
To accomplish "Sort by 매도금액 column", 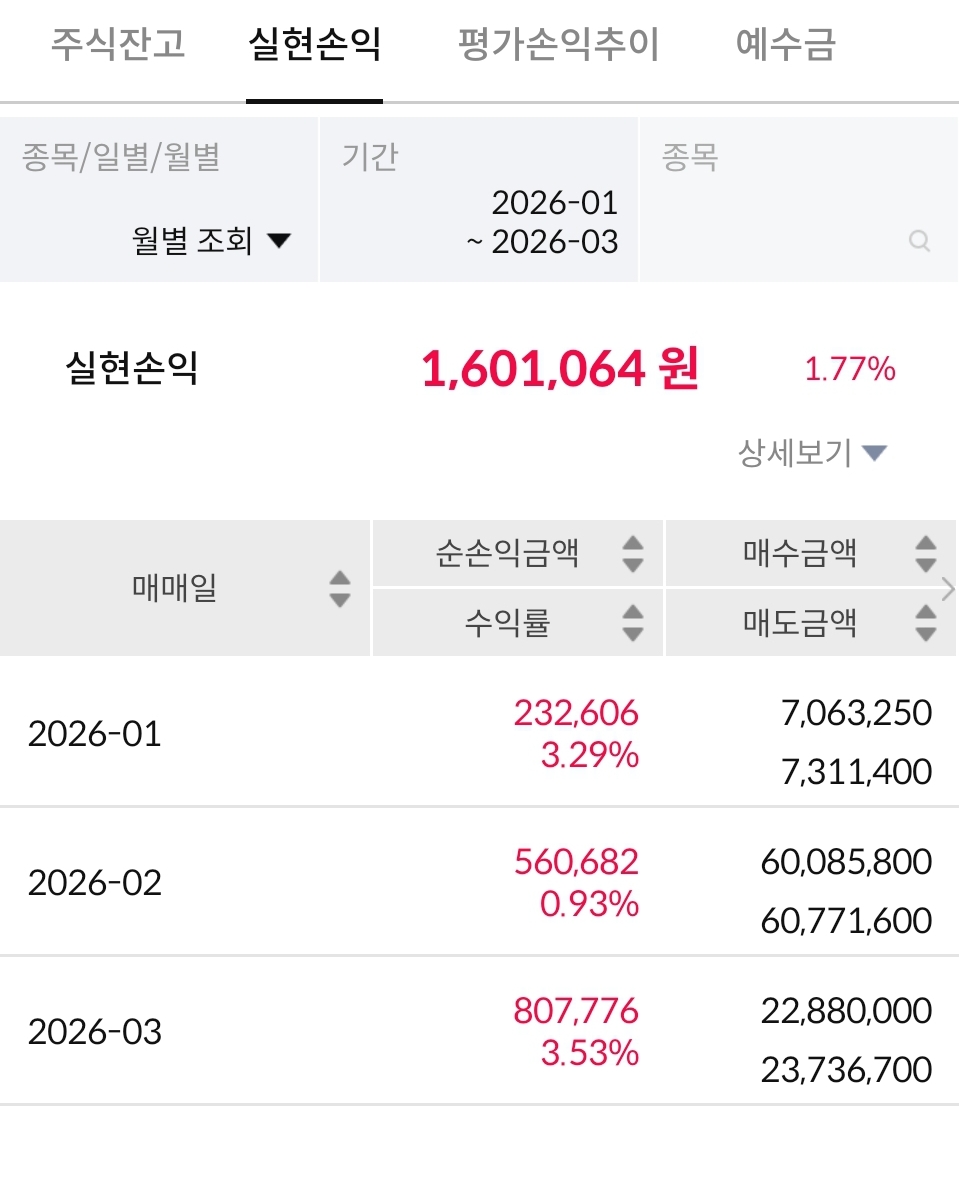I will 925,624.
